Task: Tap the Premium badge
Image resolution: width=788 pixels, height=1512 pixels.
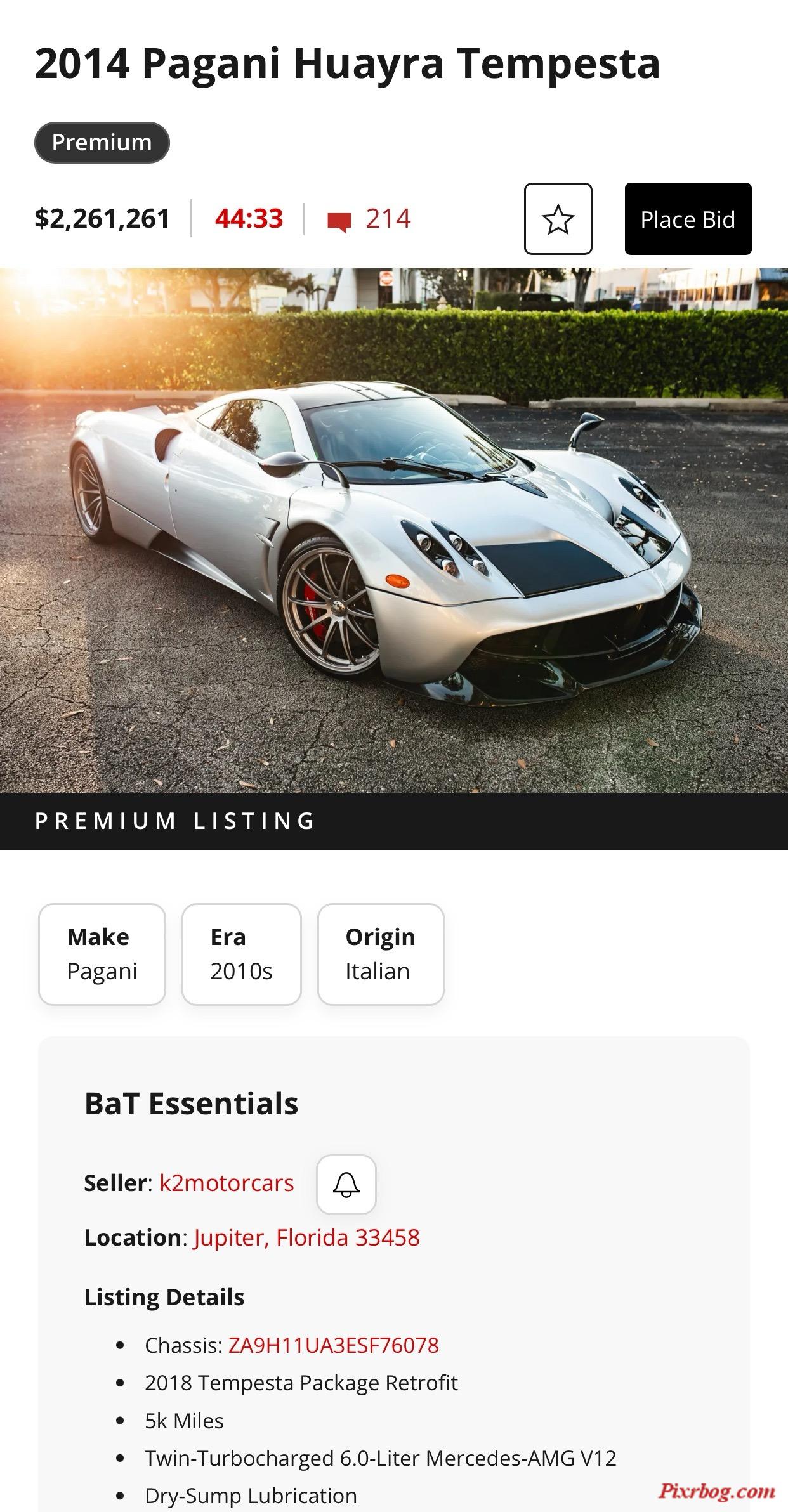Action: click(x=102, y=143)
